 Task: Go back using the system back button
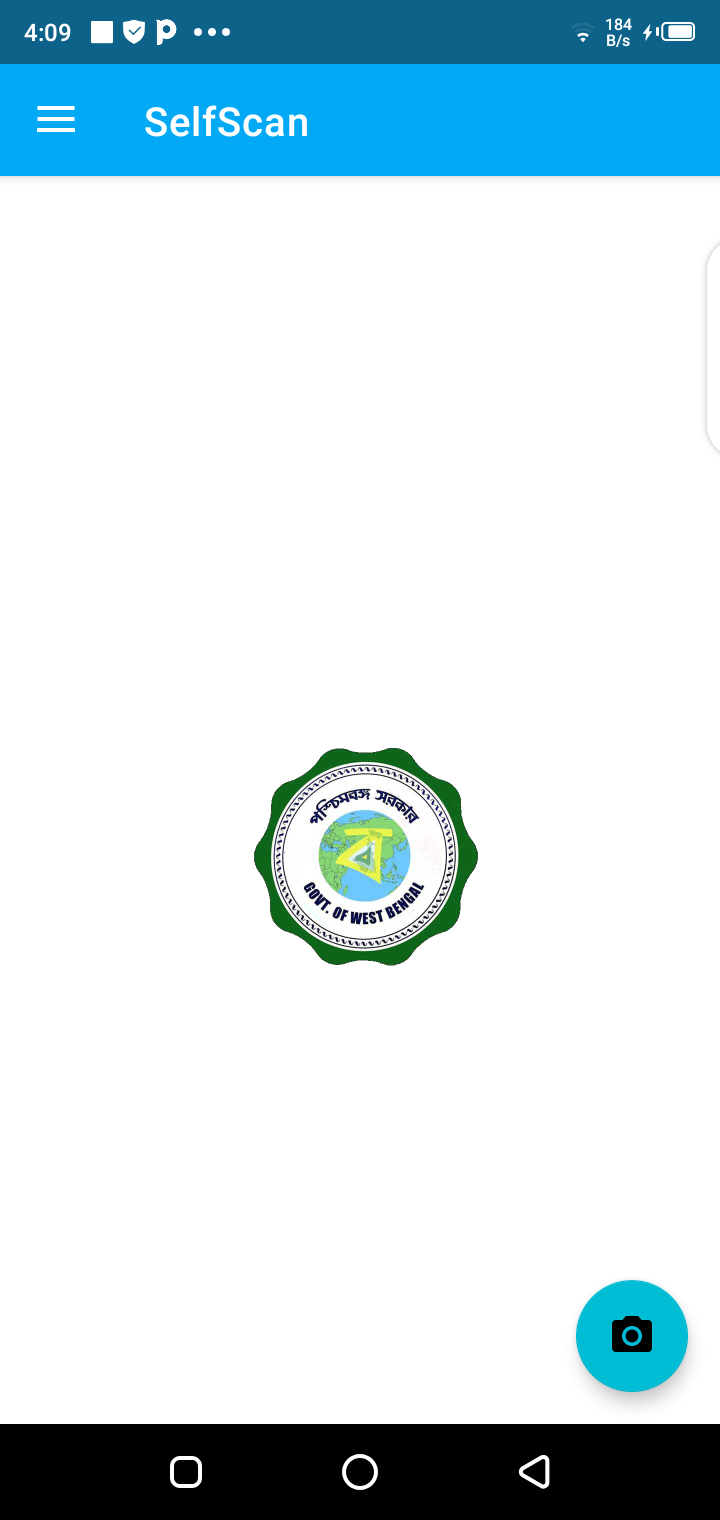point(534,1471)
